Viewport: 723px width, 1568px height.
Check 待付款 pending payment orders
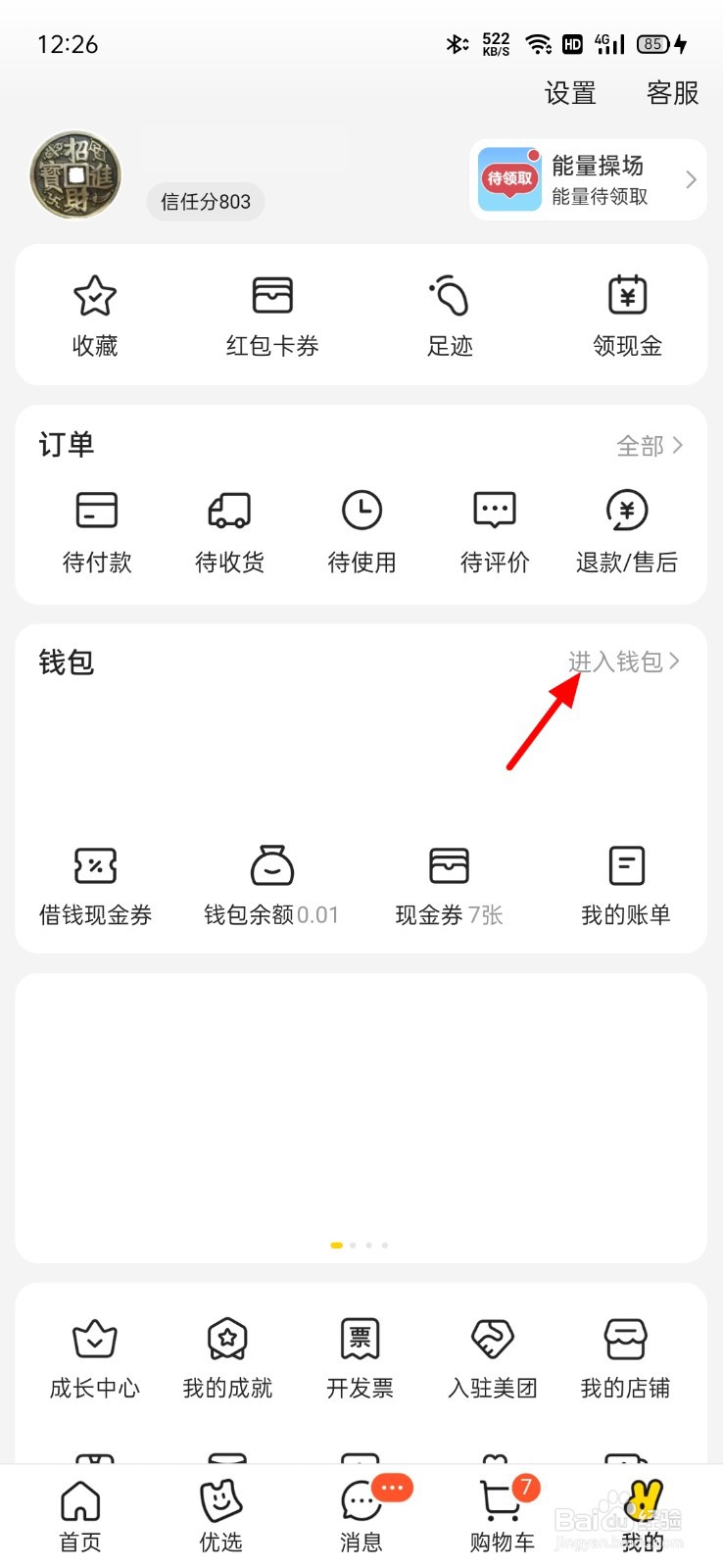[x=95, y=529]
